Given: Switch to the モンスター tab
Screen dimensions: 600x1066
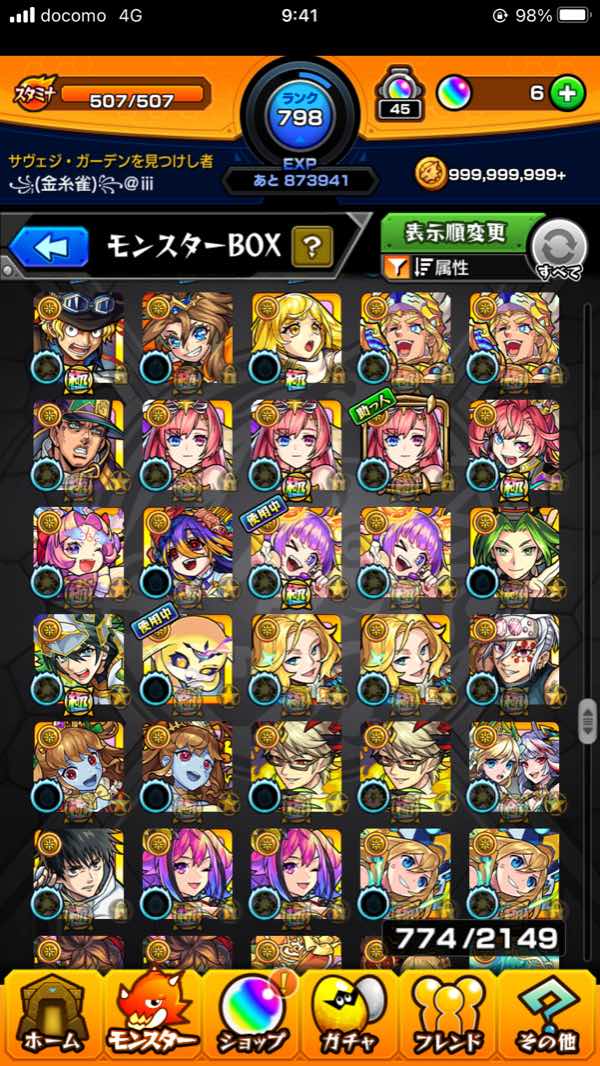Looking at the screenshot, I should (150, 1015).
